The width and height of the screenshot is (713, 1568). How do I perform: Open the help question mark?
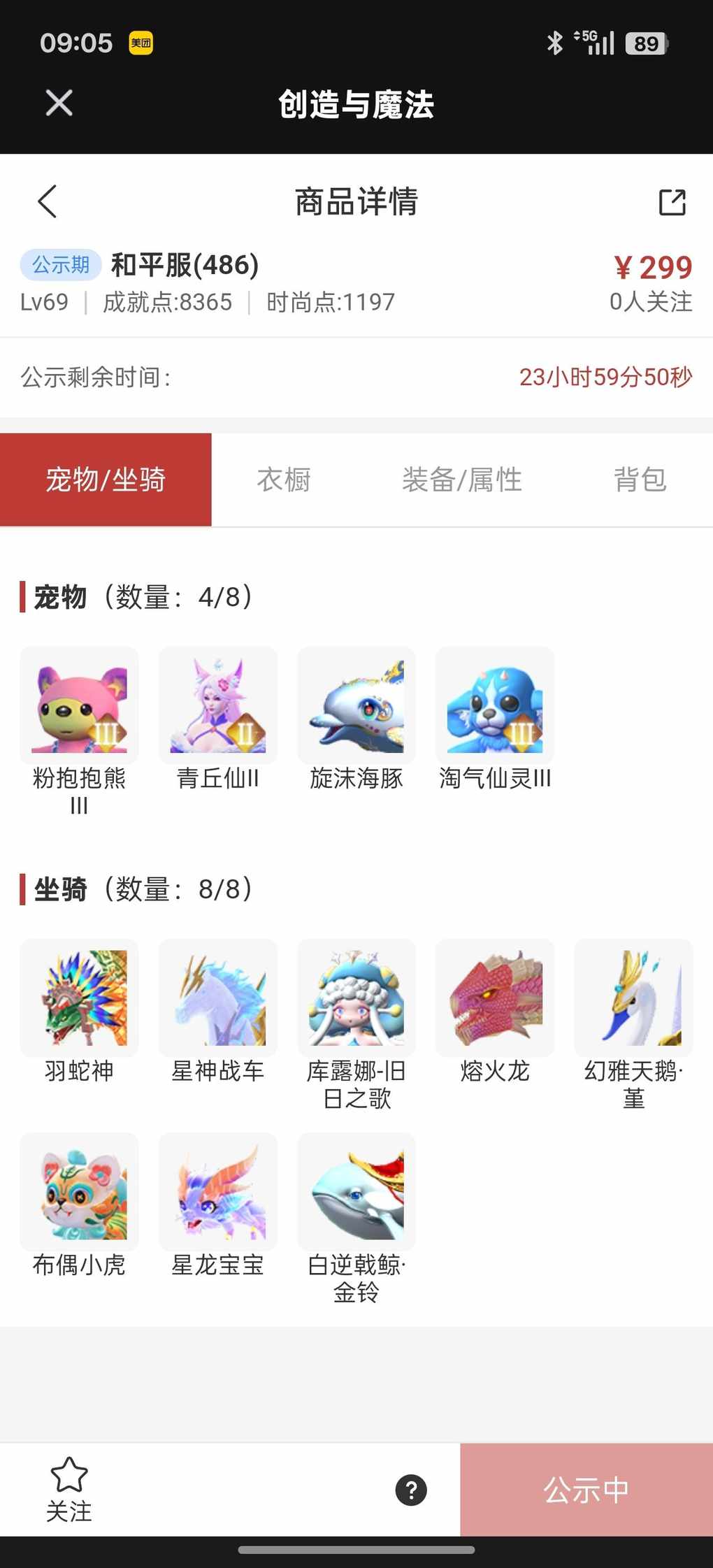click(x=411, y=1490)
